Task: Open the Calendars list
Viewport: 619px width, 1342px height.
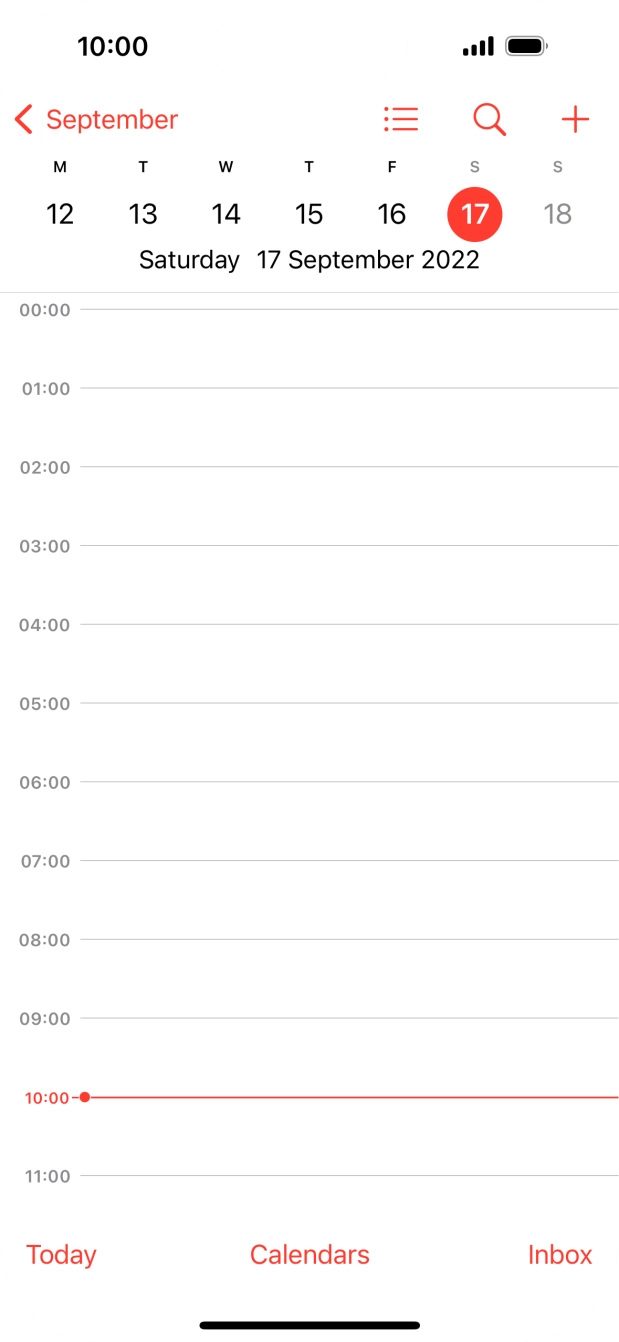Action: pyautogui.click(x=309, y=1254)
